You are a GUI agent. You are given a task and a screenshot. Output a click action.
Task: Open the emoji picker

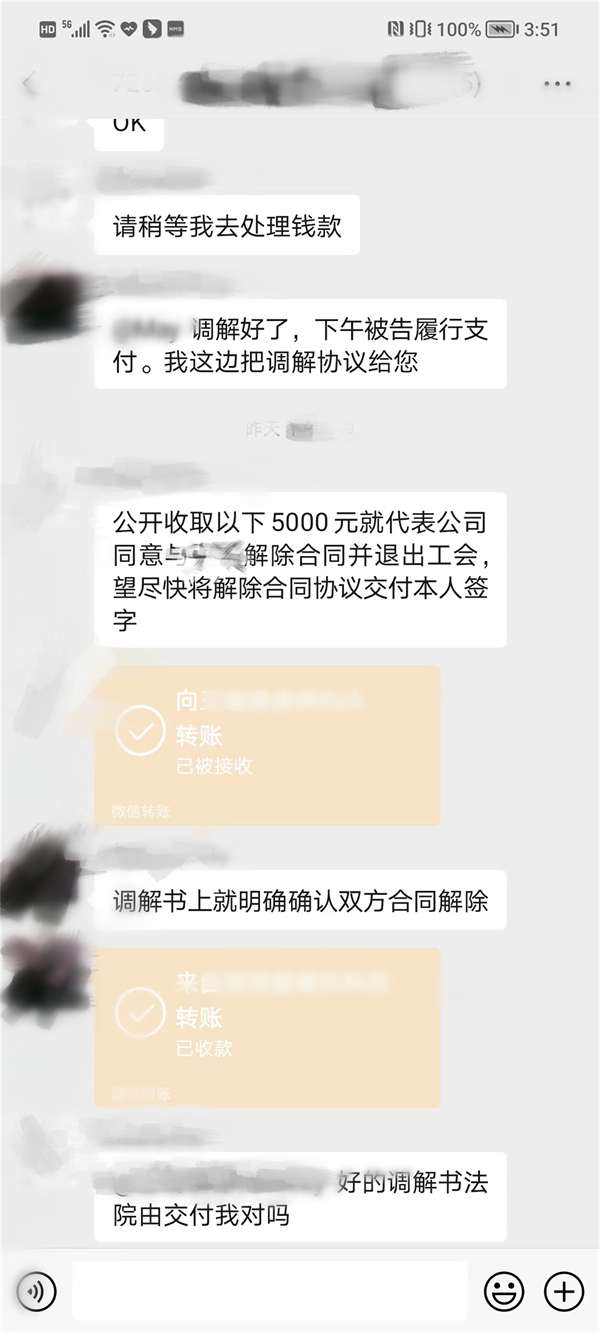504,1292
